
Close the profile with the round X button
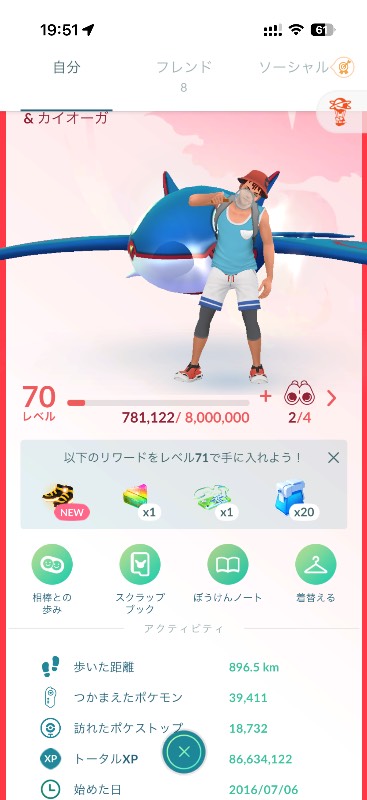[x=184, y=752]
